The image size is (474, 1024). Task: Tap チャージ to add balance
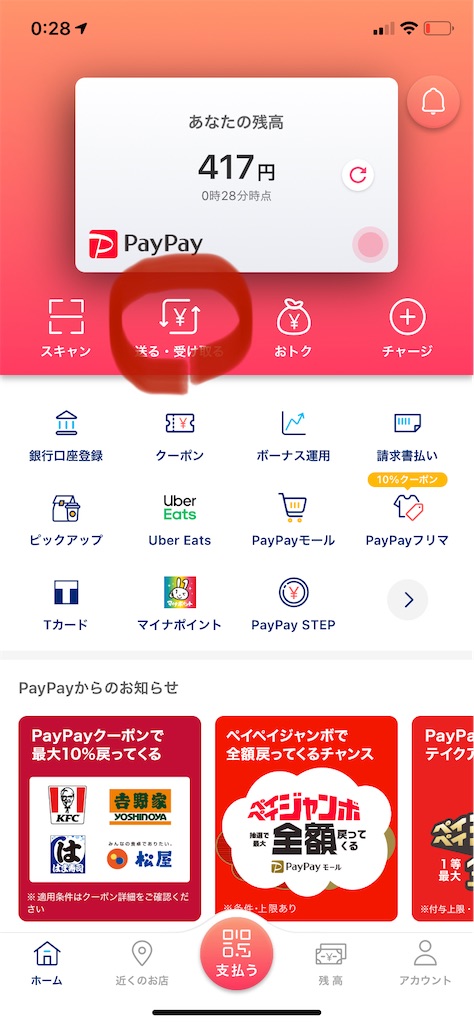coord(407,328)
